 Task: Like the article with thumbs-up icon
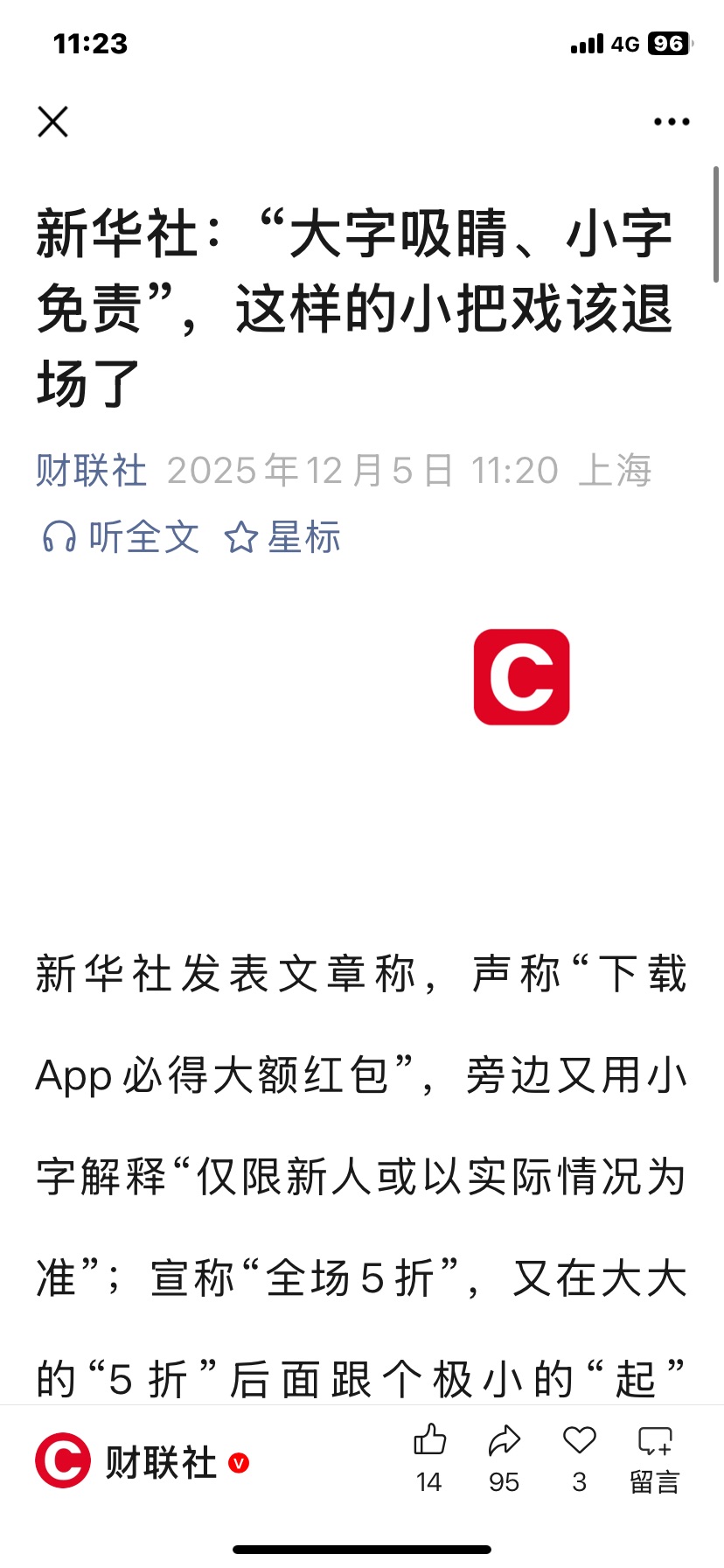click(x=429, y=1458)
